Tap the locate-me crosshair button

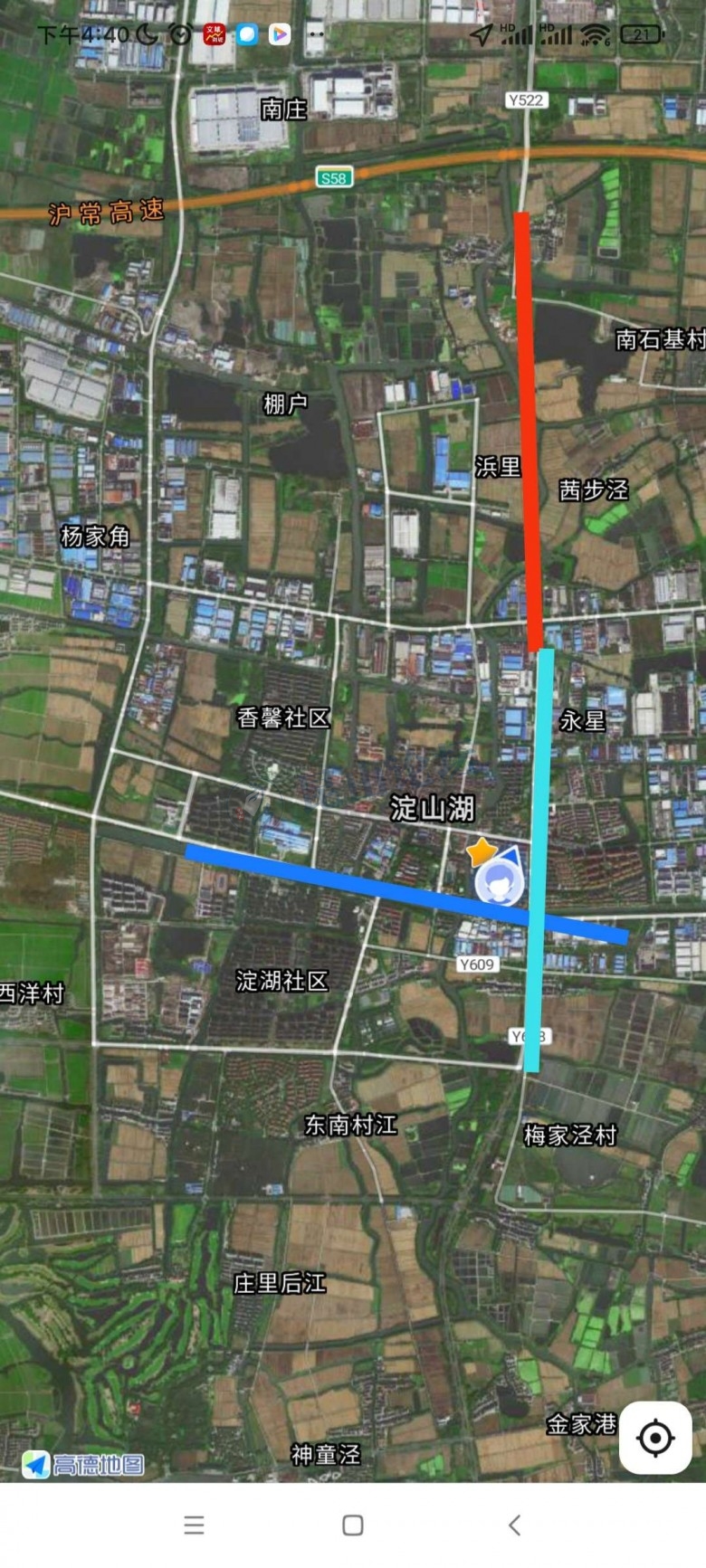pyautogui.click(x=655, y=1438)
